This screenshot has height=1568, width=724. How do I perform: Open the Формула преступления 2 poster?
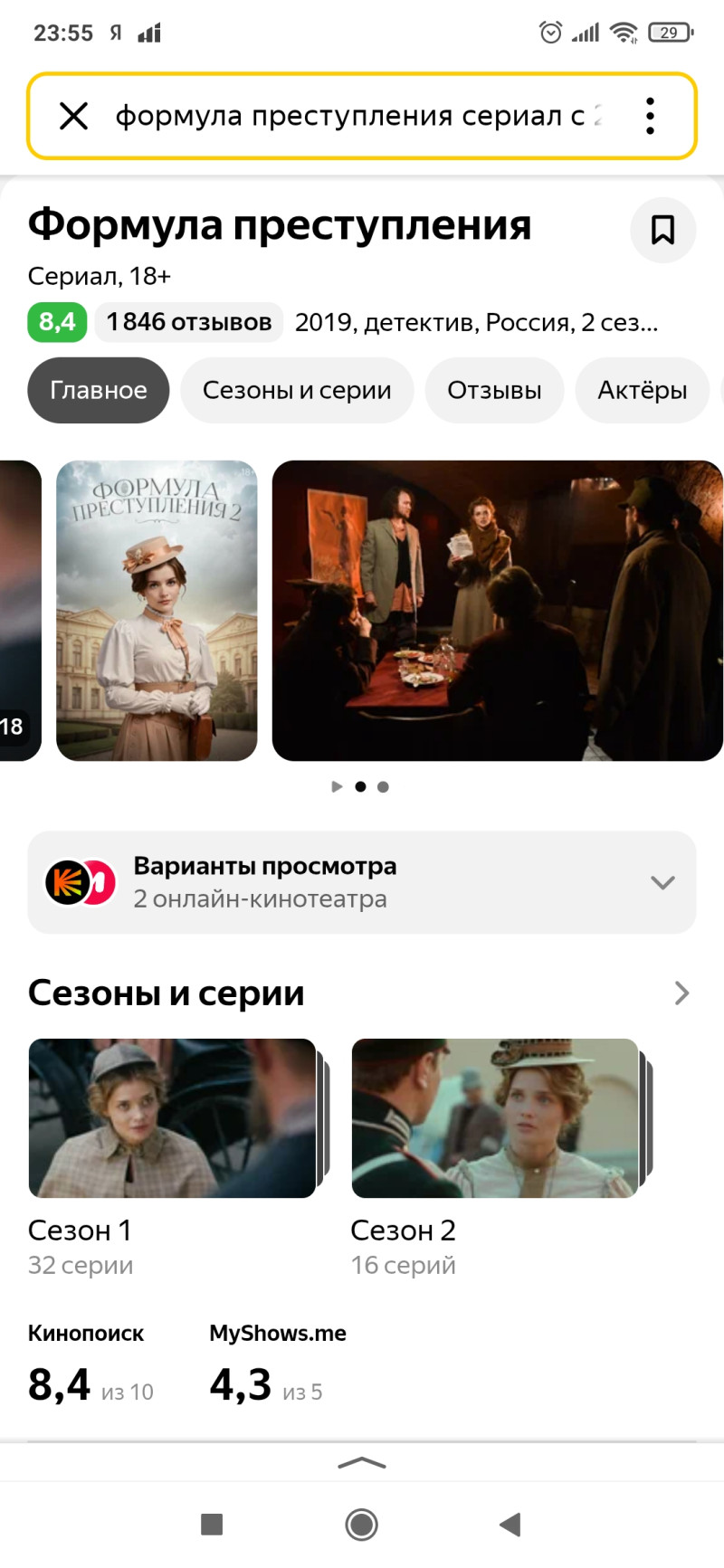click(x=157, y=611)
